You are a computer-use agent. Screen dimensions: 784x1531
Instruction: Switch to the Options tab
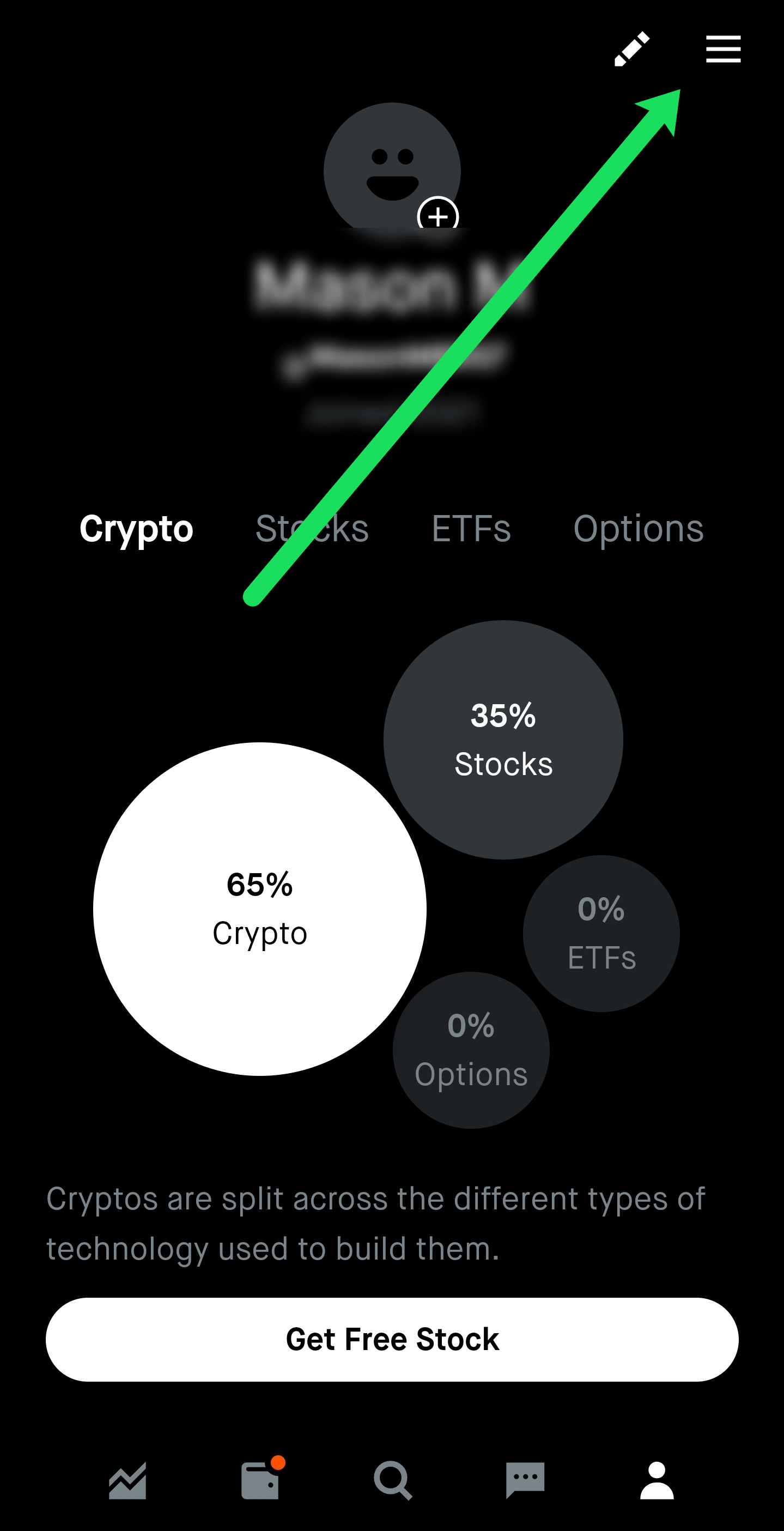(x=639, y=528)
